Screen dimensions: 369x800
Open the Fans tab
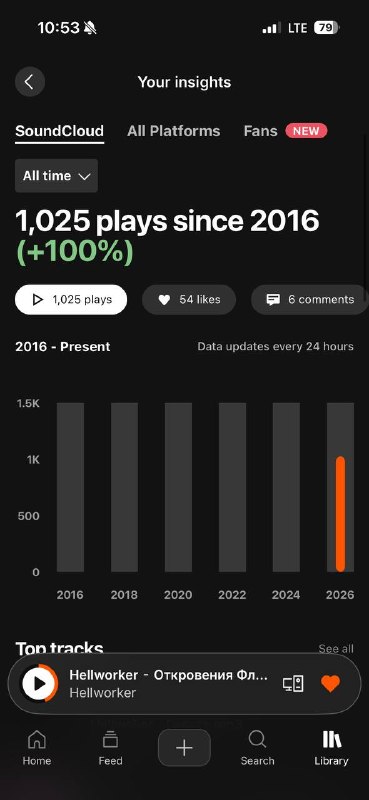[285, 131]
